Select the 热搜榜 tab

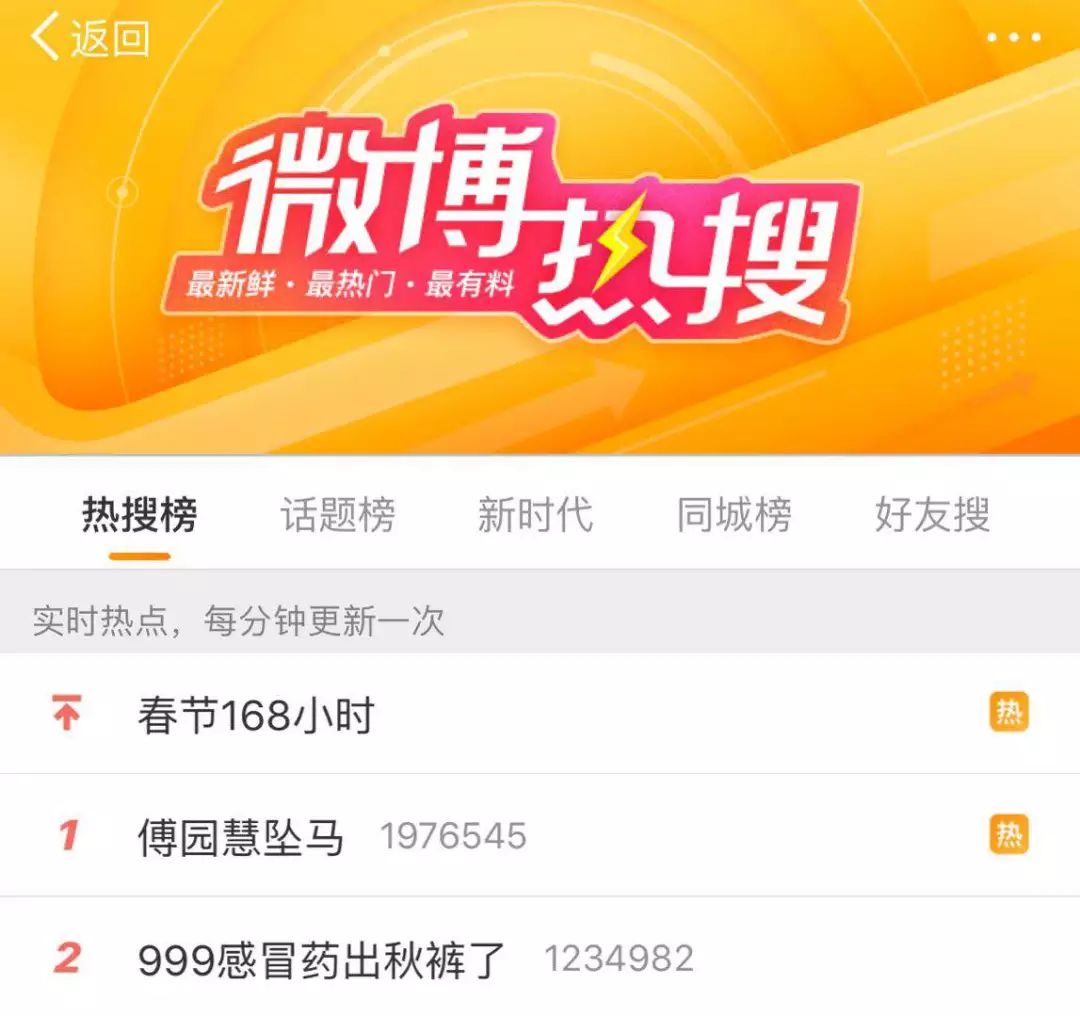point(139,516)
